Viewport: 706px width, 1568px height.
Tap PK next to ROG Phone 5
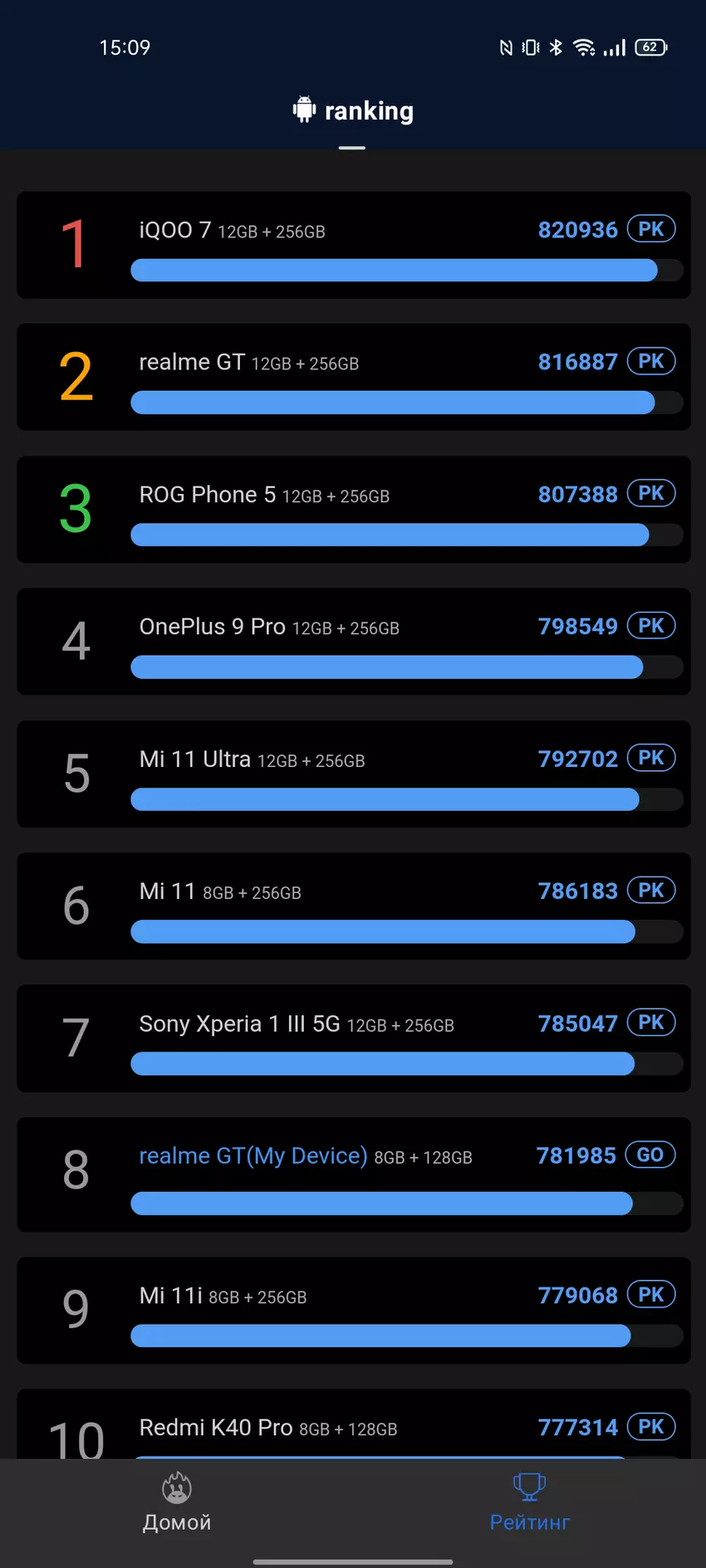coord(650,493)
